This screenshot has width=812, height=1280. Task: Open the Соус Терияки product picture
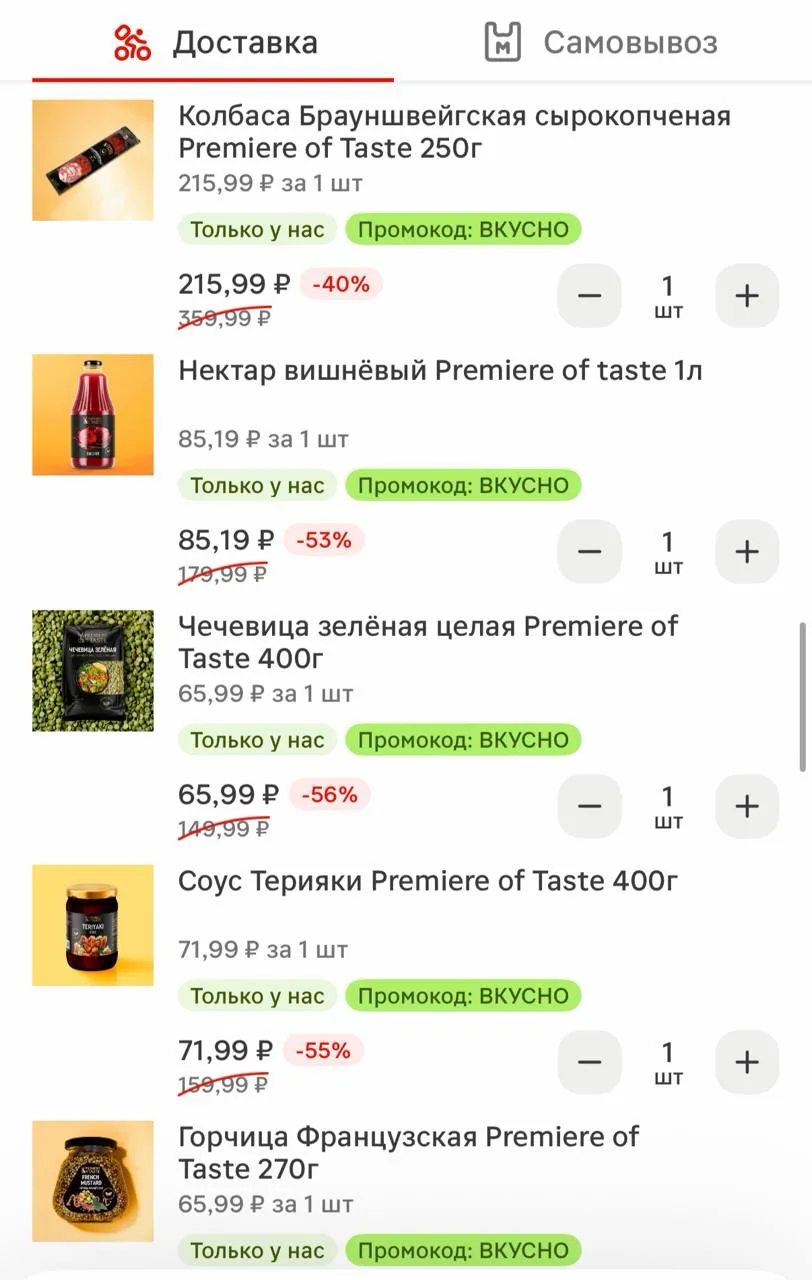tap(93, 925)
